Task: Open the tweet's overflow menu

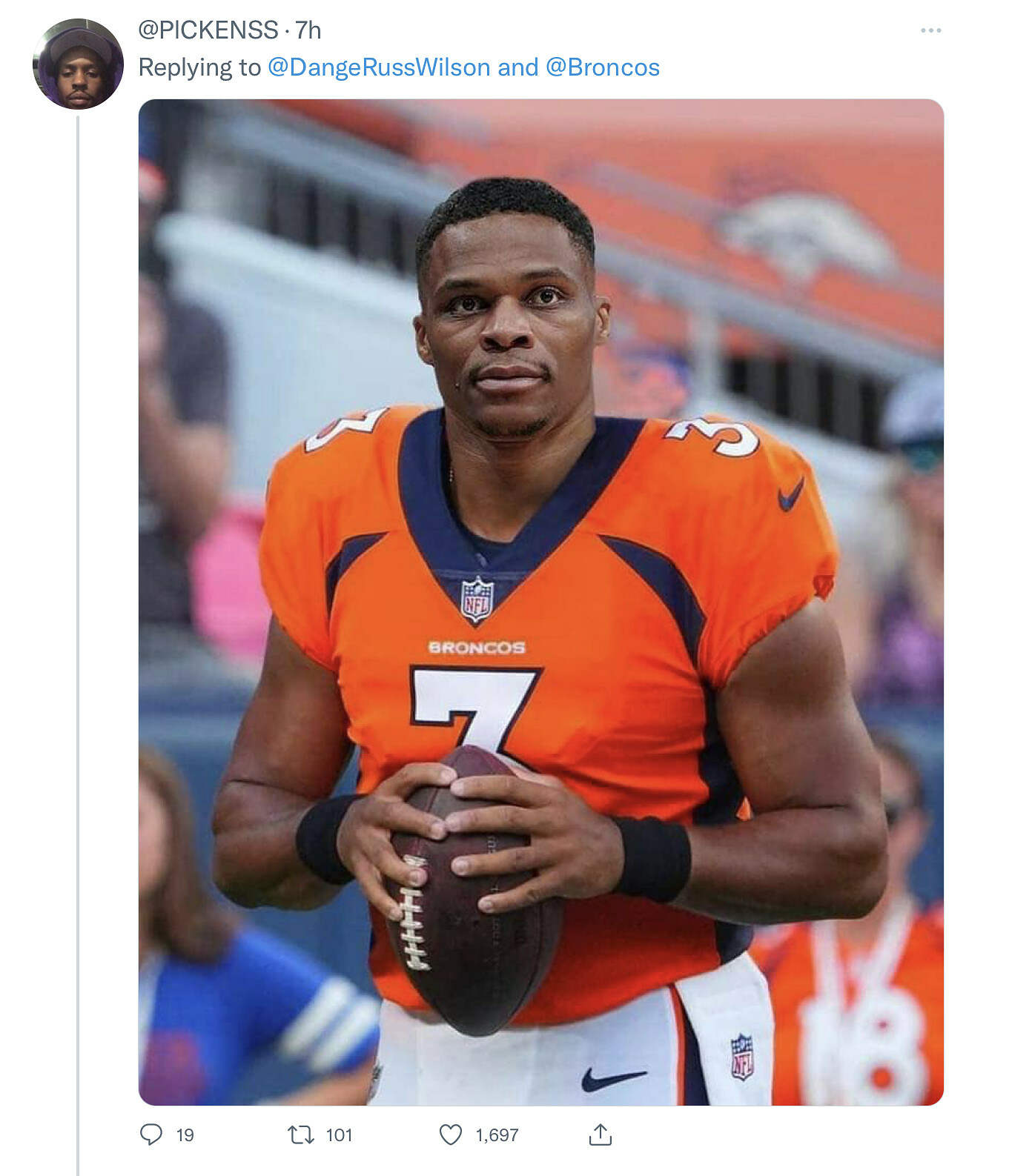Action: click(930, 30)
